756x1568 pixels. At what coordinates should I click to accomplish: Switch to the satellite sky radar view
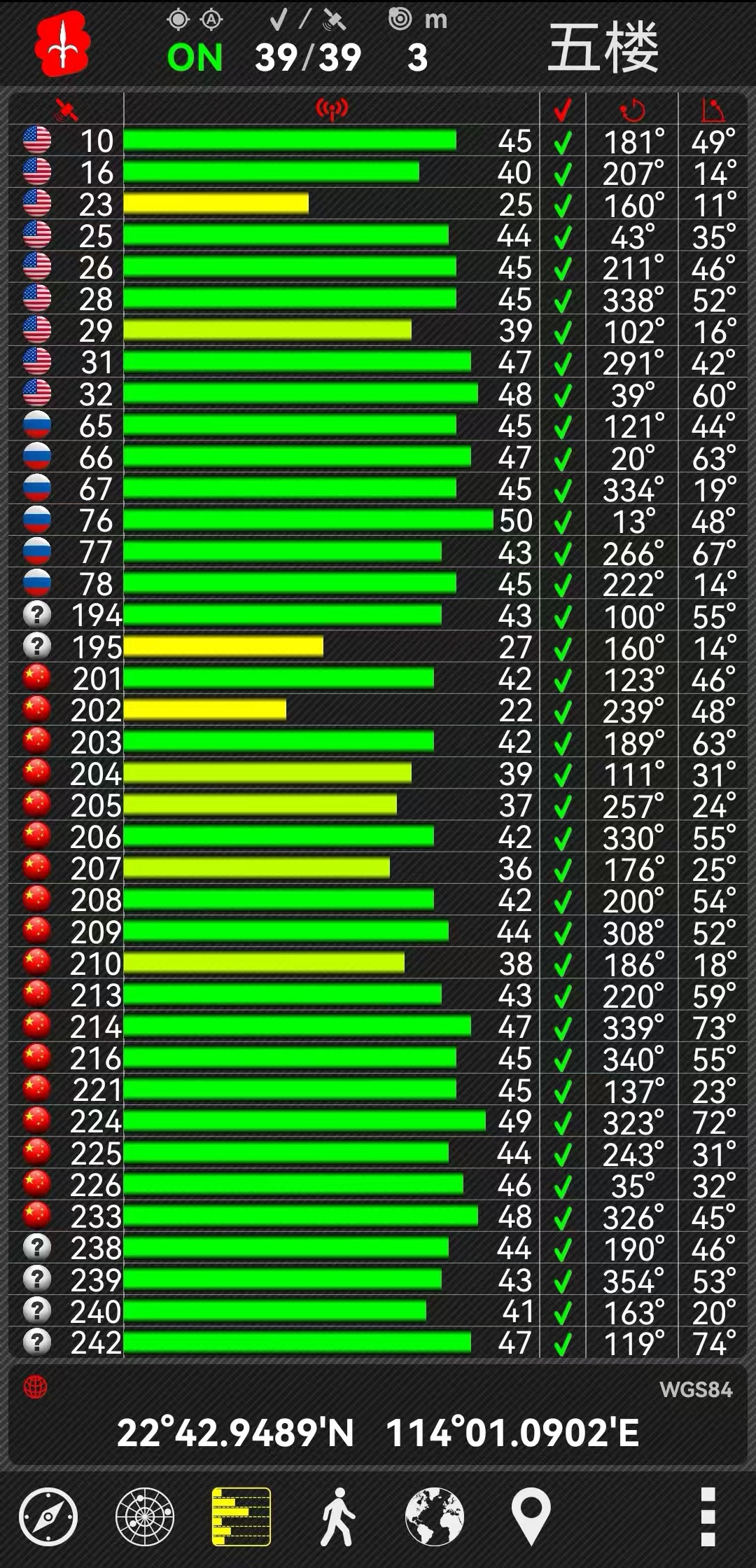click(145, 1517)
